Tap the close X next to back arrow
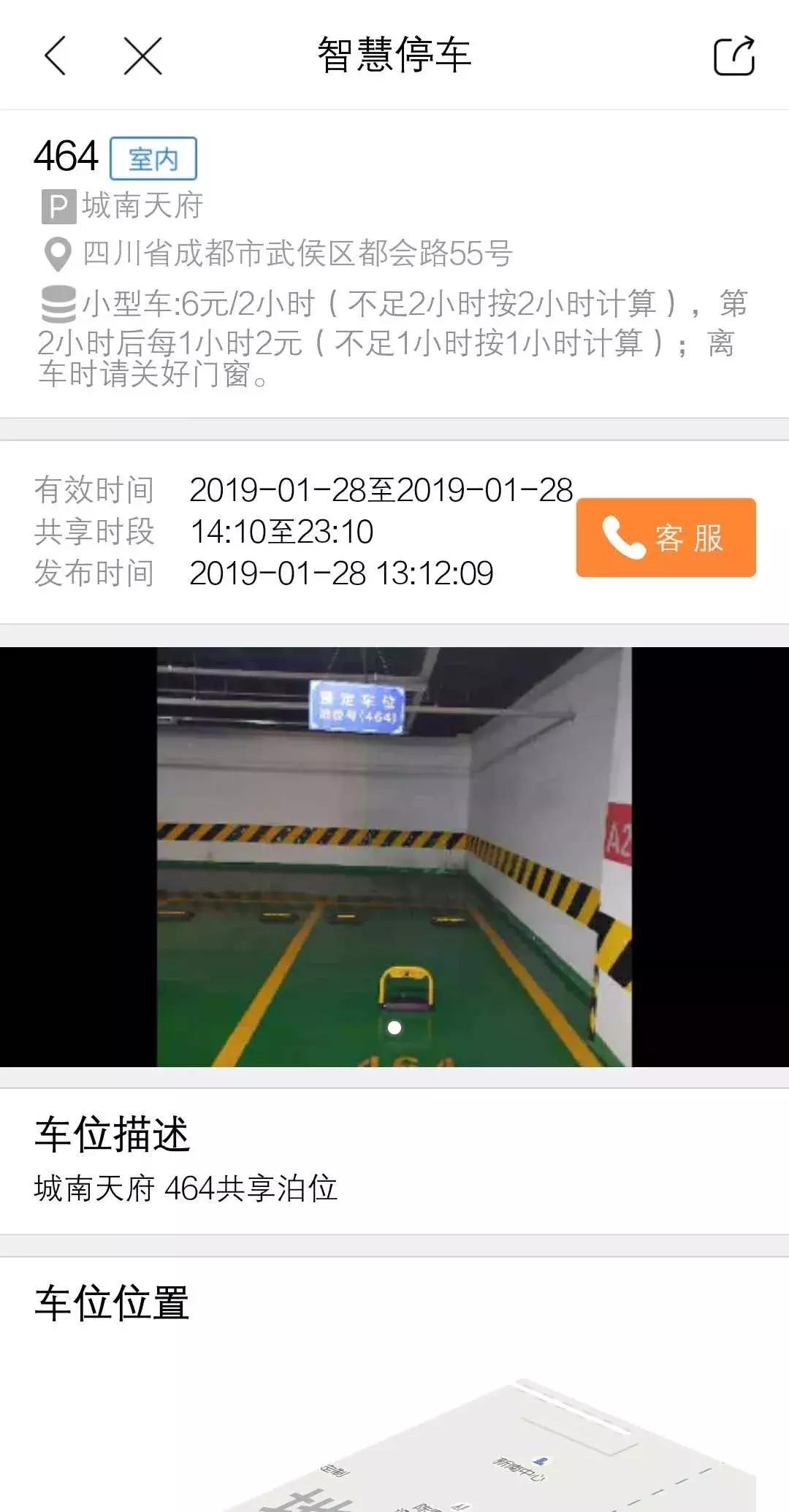Viewport: 789px width, 1512px height. (x=143, y=56)
